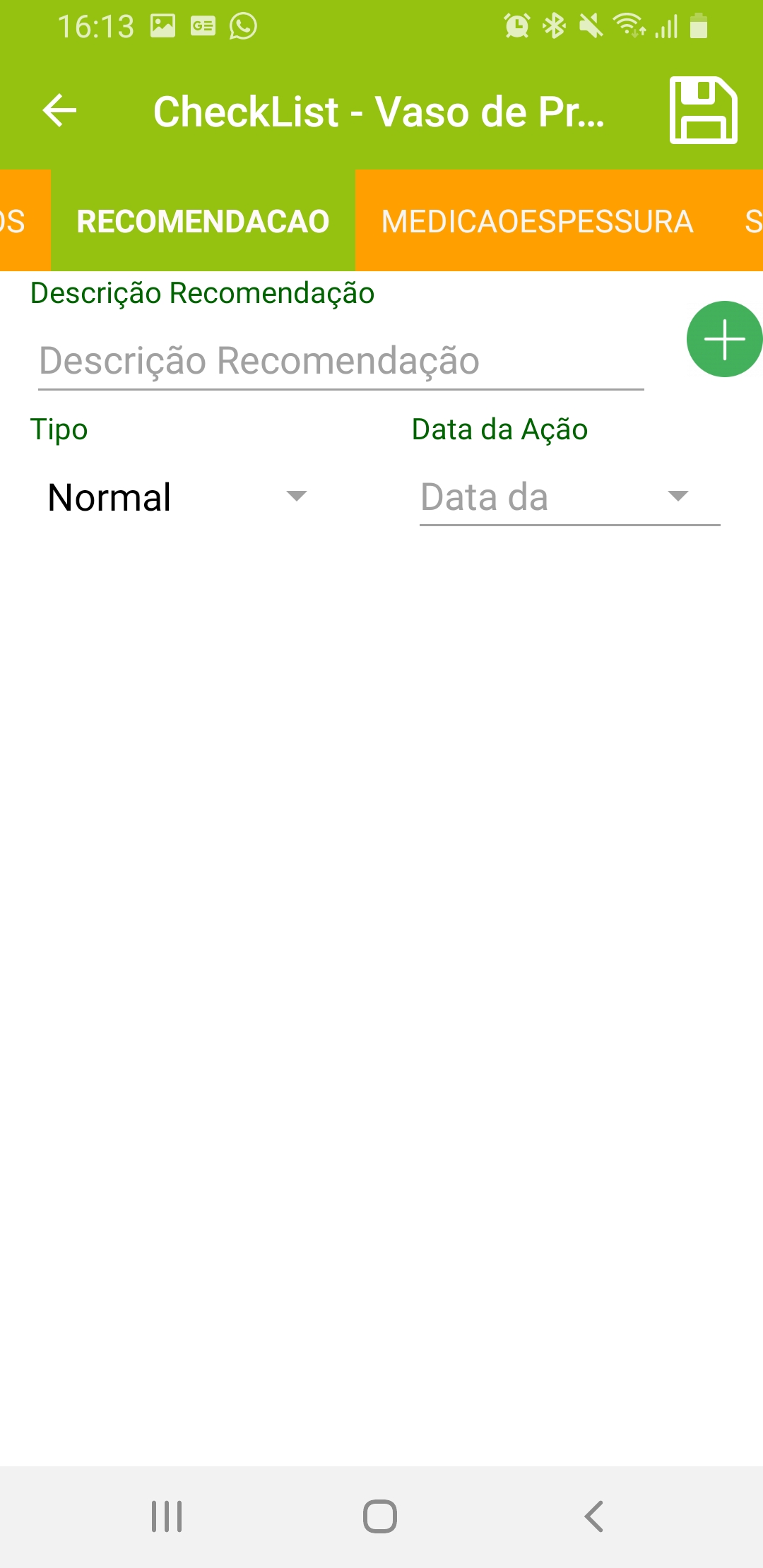Go to the system home screen

click(380, 1516)
